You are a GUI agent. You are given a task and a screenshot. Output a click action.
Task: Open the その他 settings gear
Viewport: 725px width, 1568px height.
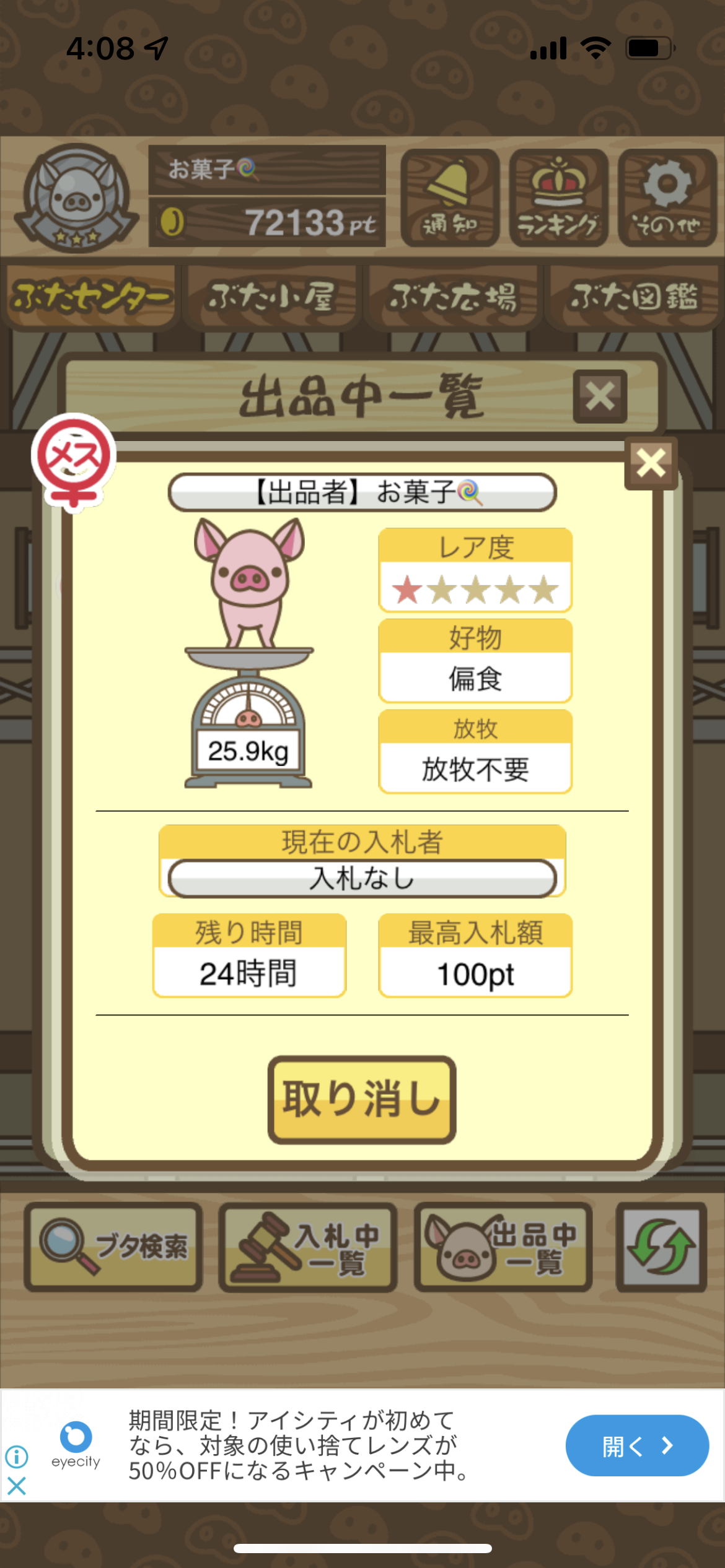667,198
